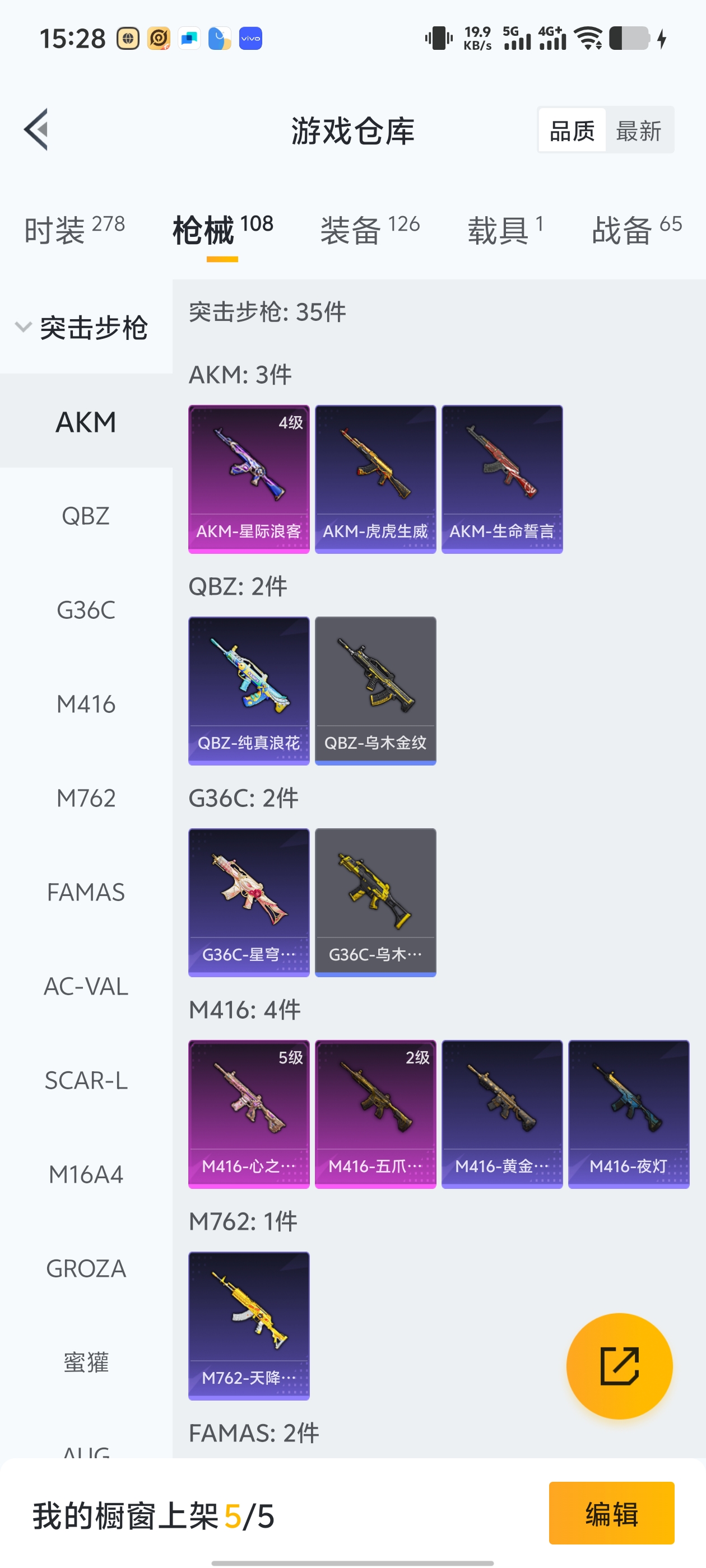View the M762-天降 skin tile
The width and height of the screenshot is (706, 1568).
click(249, 1325)
